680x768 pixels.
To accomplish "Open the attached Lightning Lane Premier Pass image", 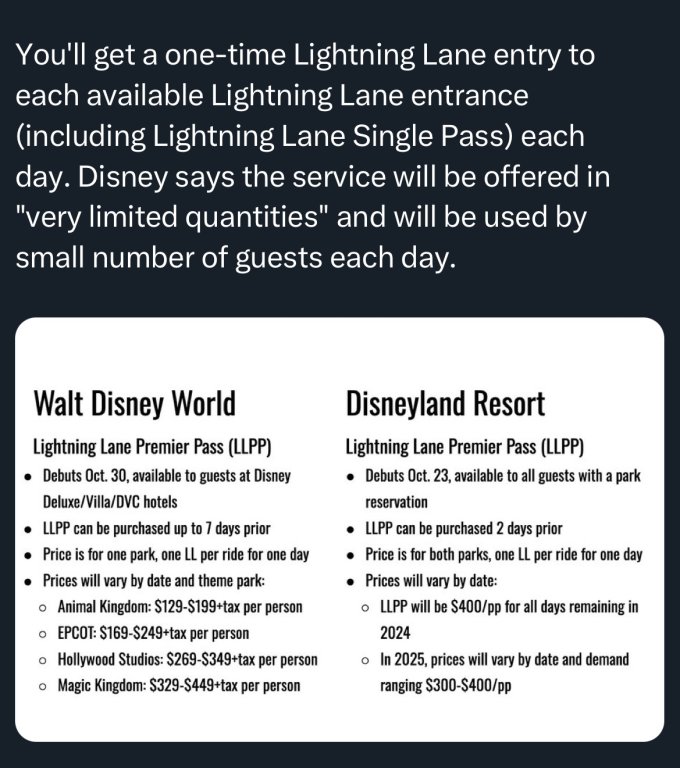I will (x=340, y=530).
